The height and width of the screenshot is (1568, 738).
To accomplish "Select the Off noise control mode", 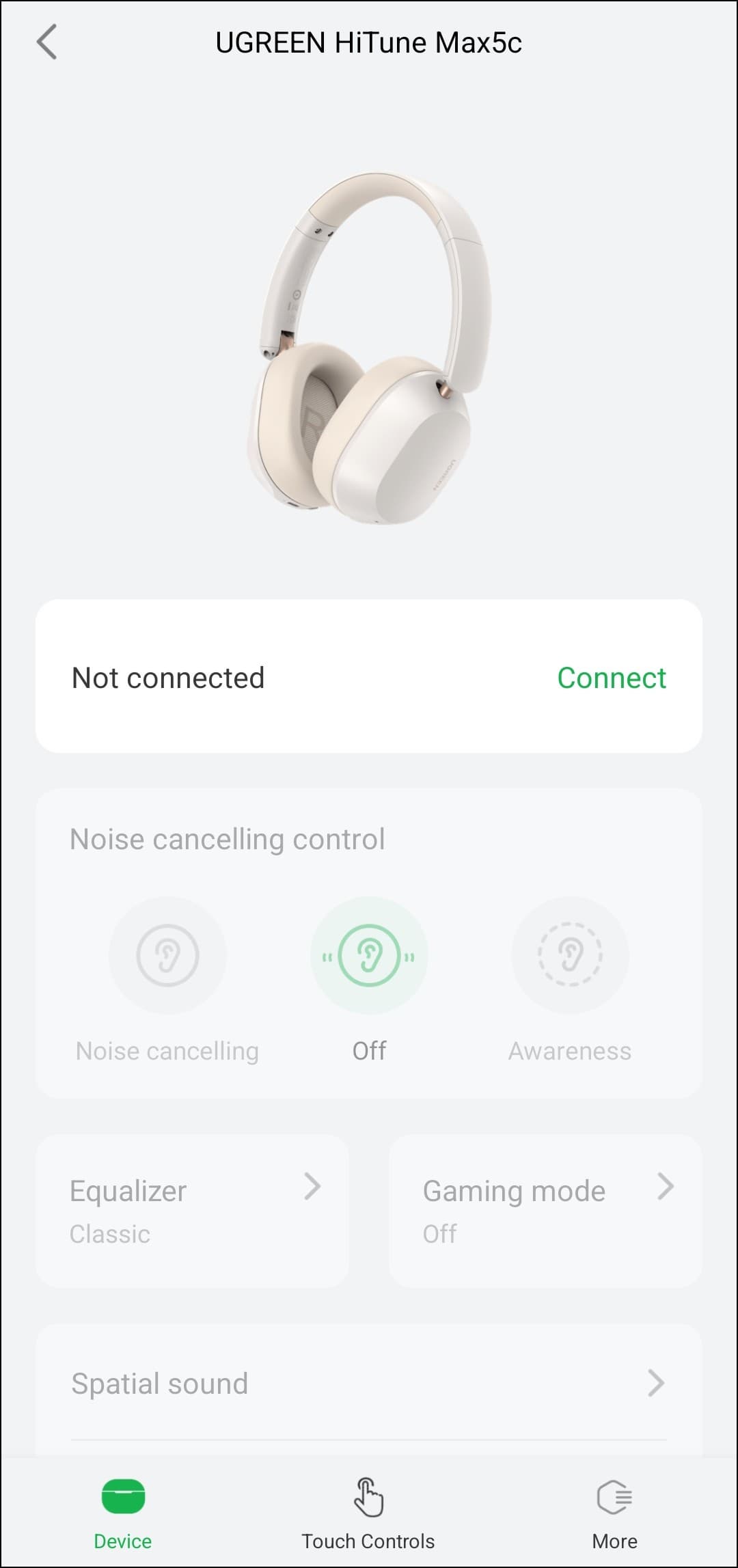I will coord(369,955).
